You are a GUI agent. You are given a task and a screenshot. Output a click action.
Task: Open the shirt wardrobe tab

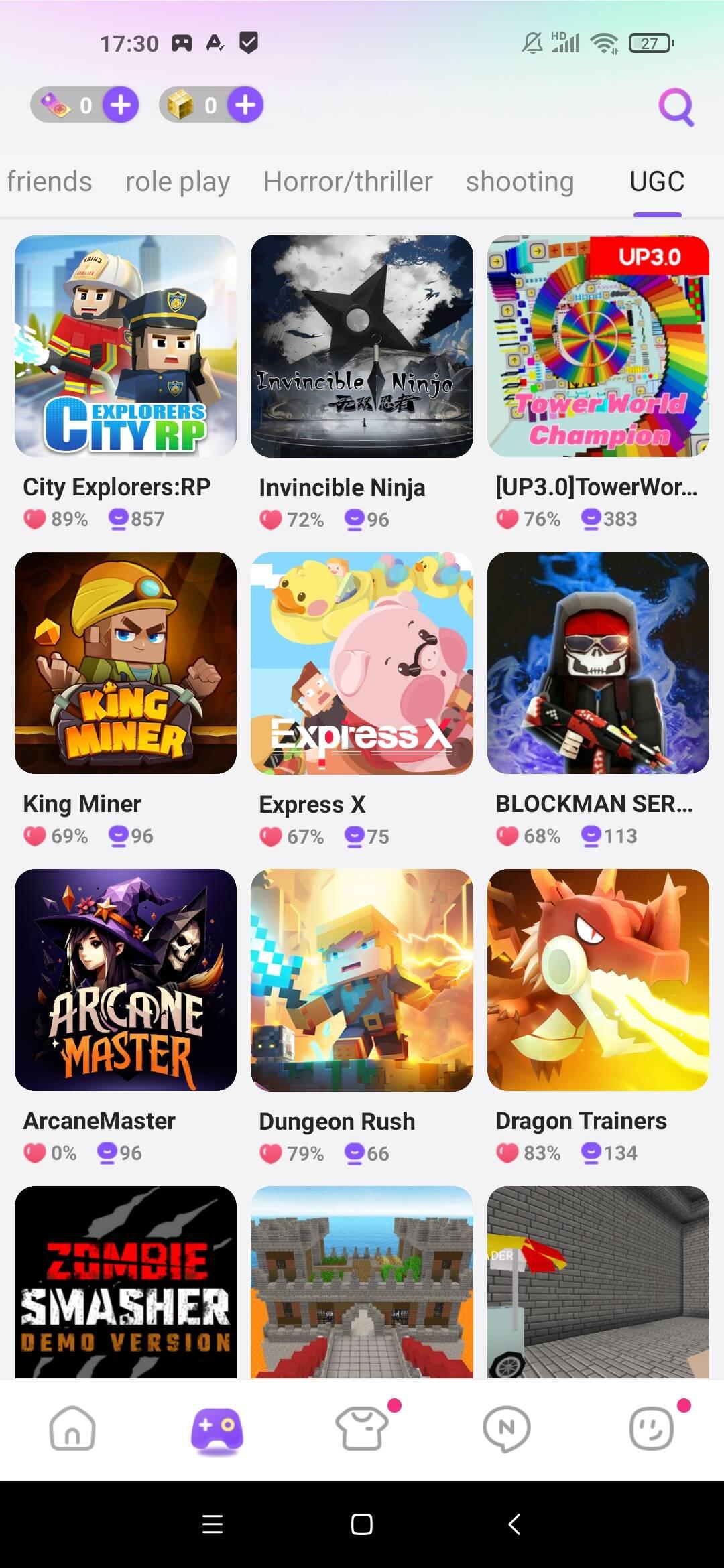pos(362,1428)
